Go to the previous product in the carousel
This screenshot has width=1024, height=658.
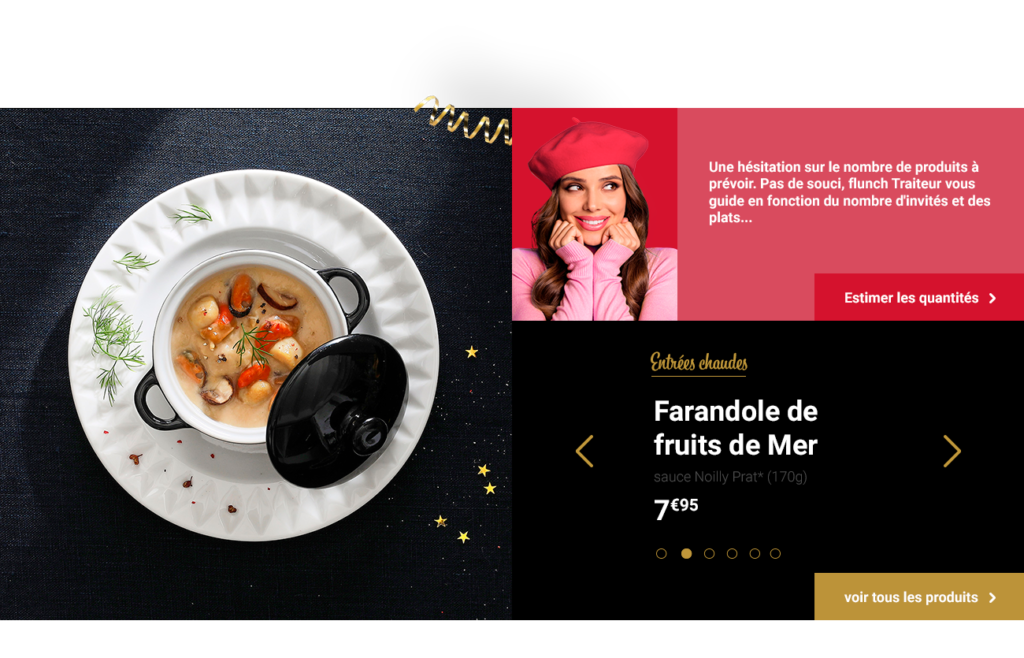click(x=585, y=451)
